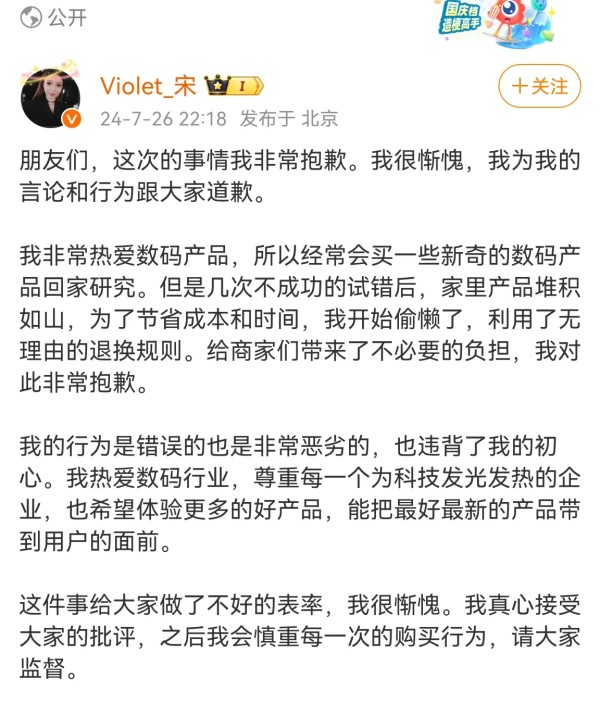
Task: Tap the username Violet_宋
Action: (x=148, y=86)
